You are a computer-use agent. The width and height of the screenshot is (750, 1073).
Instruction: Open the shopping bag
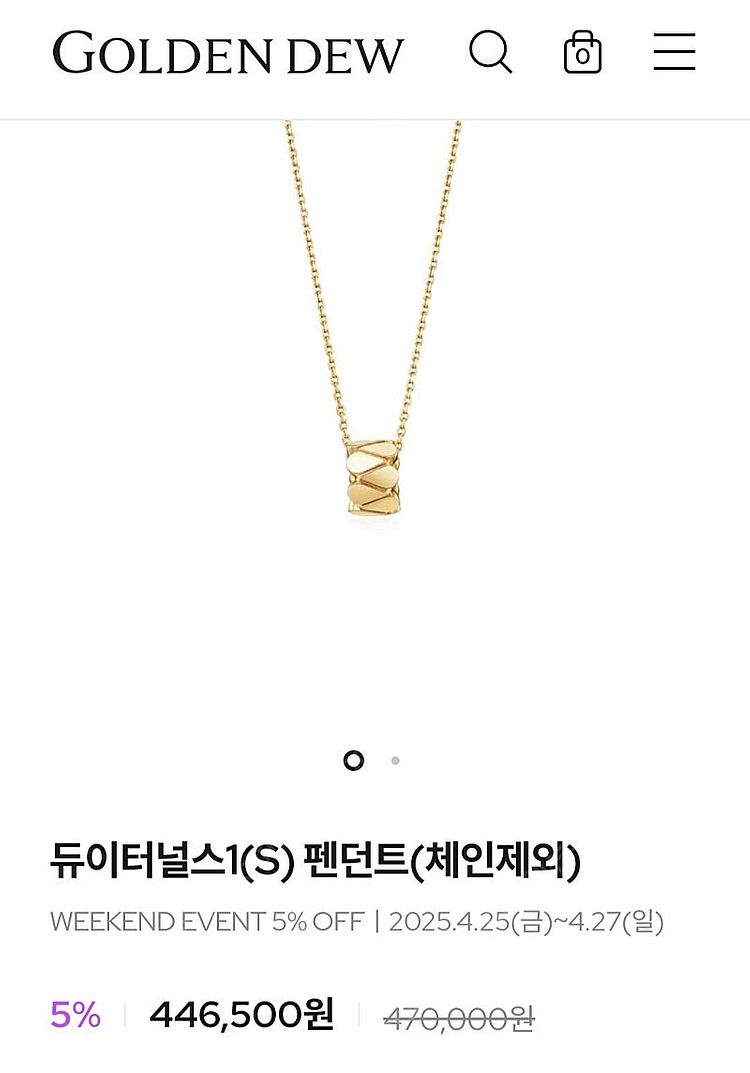pyautogui.click(x=582, y=52)
